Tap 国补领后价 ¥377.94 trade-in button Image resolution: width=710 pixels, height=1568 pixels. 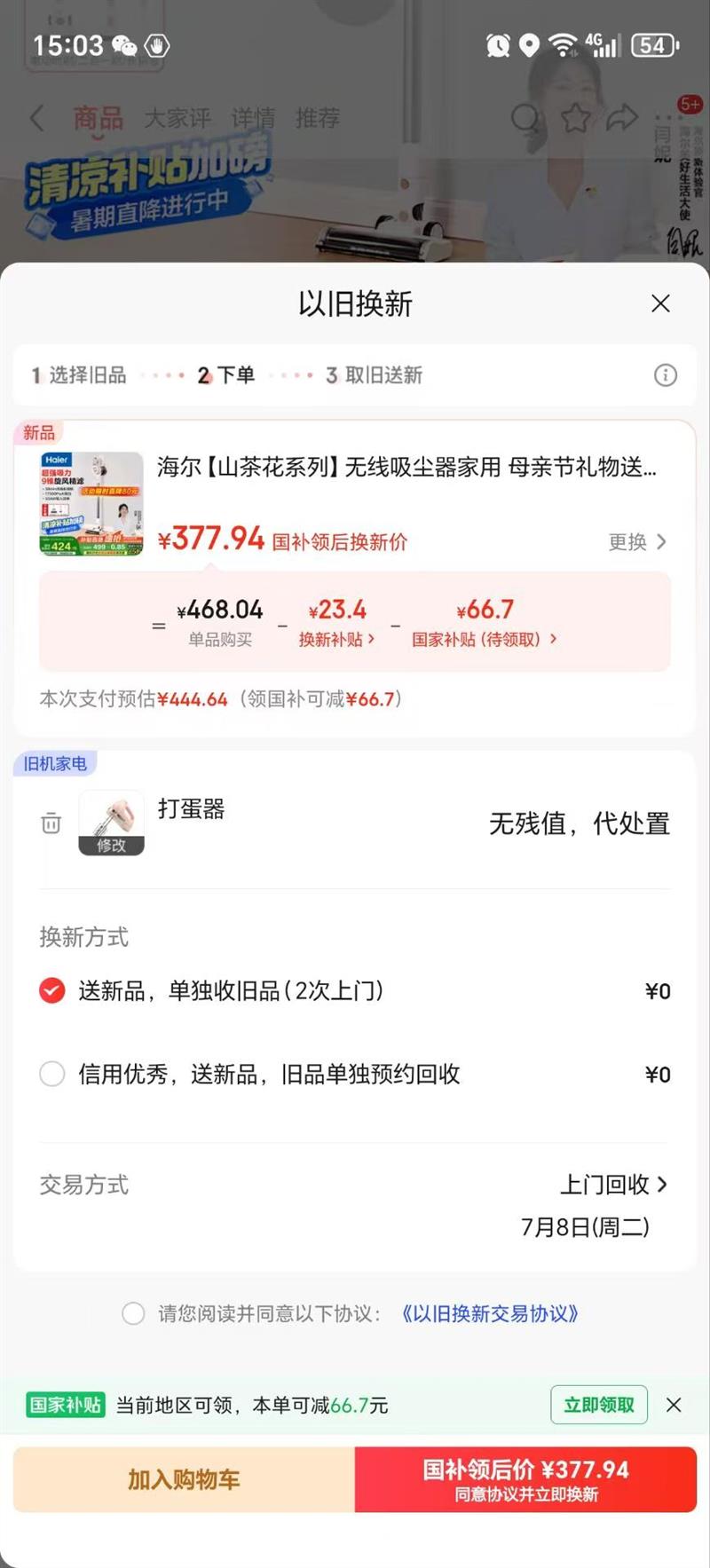(x=525, y=1479)
